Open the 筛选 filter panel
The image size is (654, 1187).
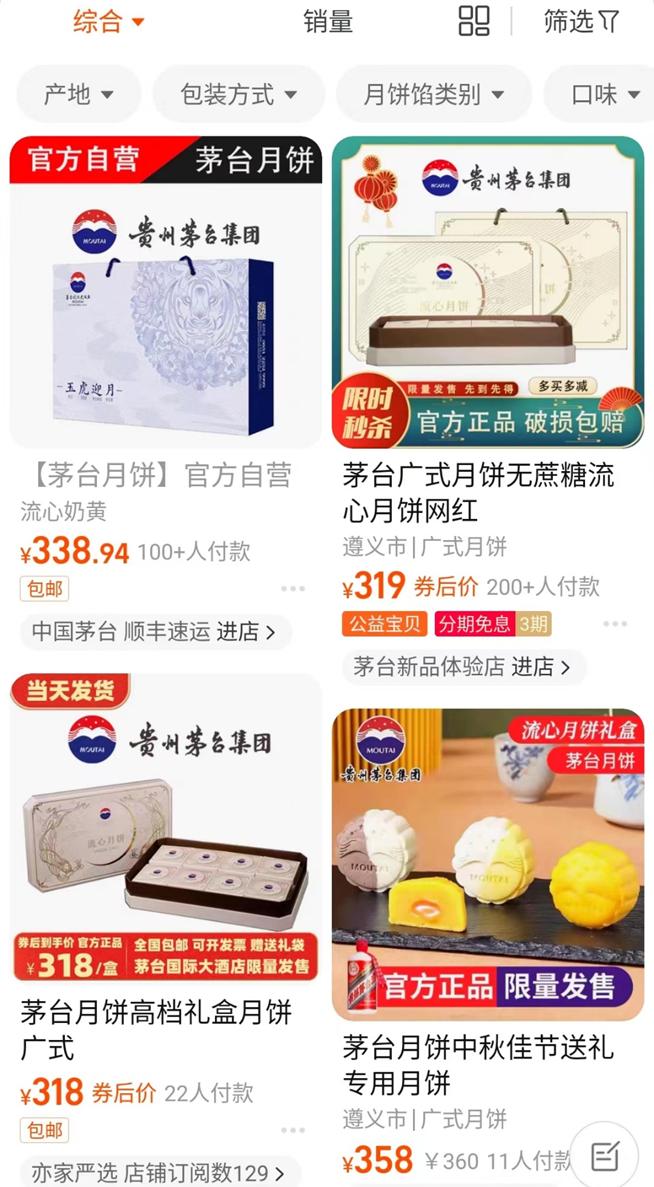[581, 21]
